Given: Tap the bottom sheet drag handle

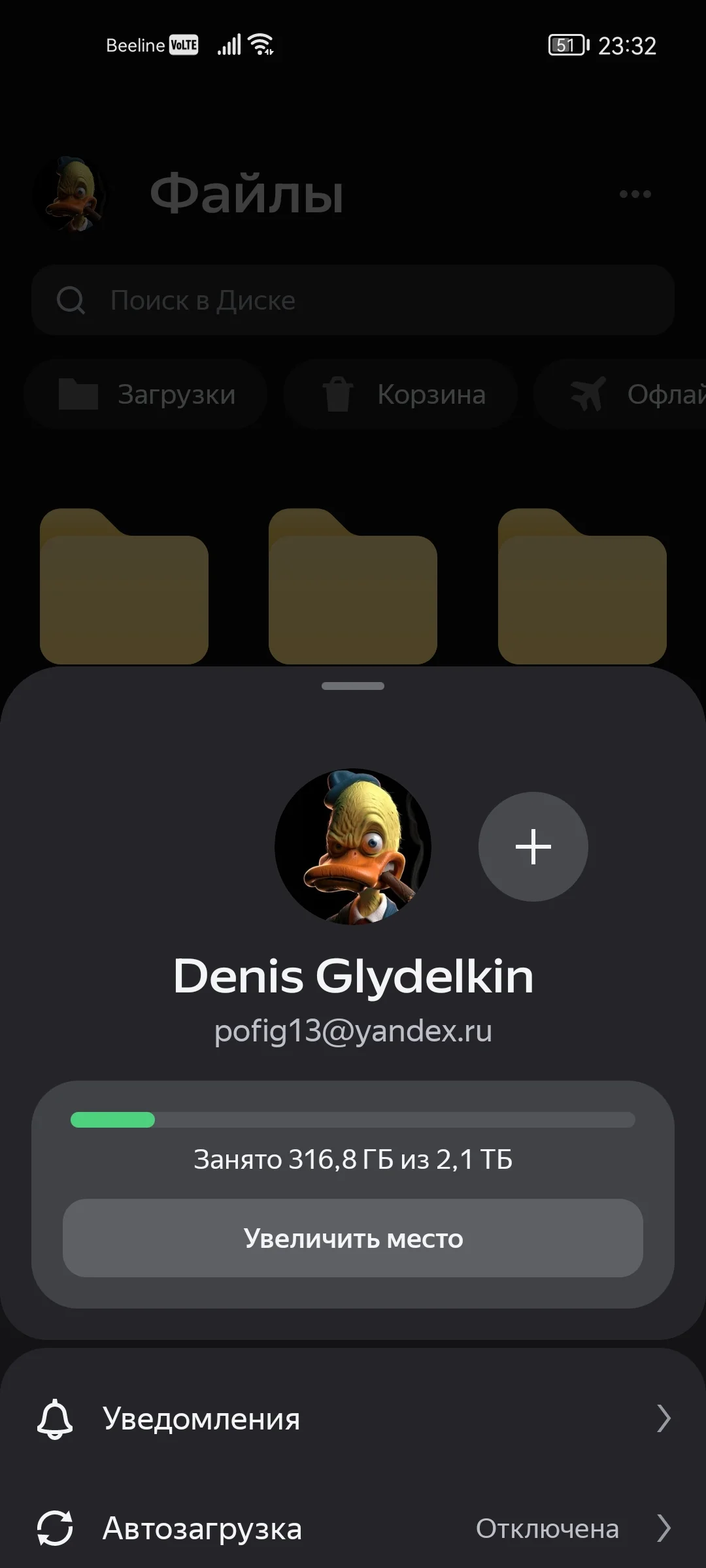Looking at the screenshot, I should click(x=353, y=686).
